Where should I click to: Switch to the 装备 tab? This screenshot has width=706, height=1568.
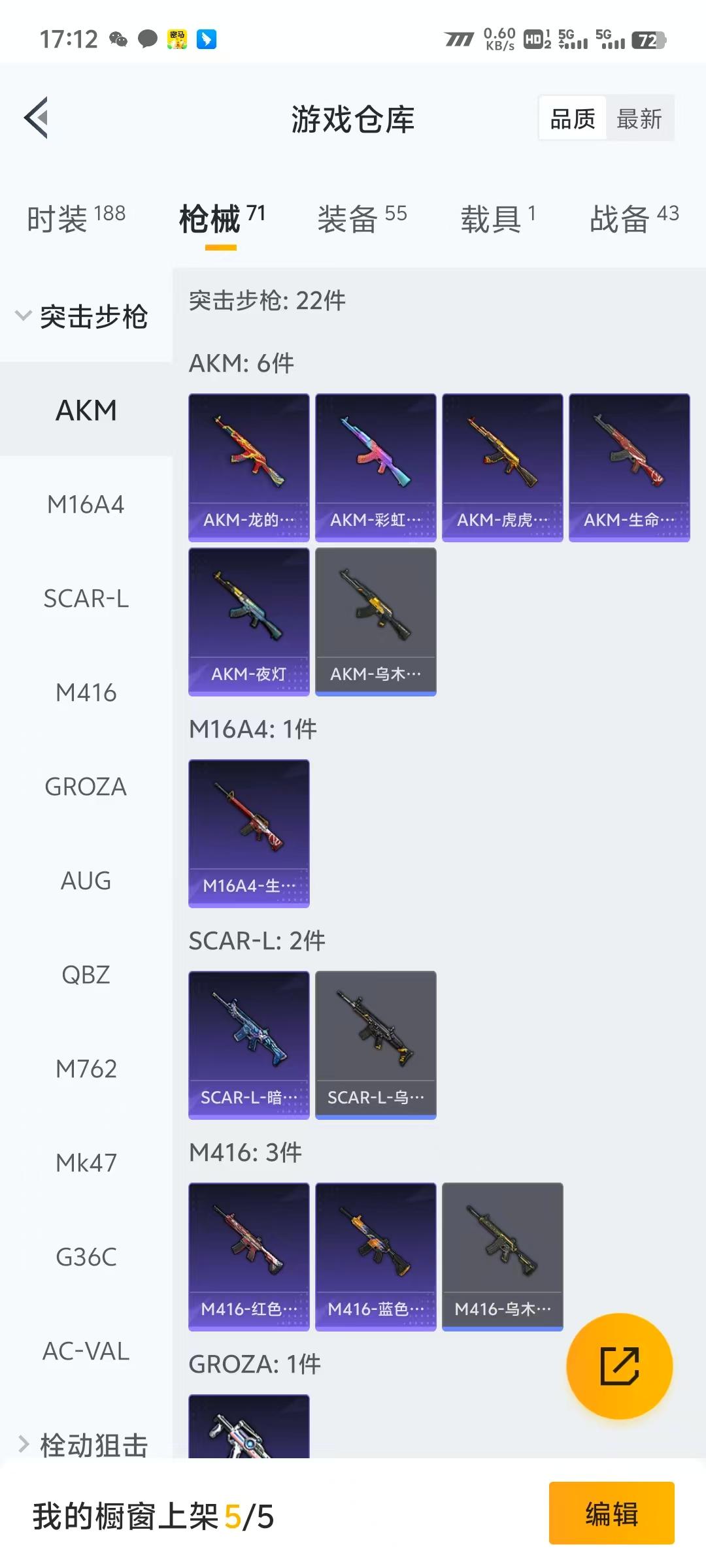click(361, 219)
